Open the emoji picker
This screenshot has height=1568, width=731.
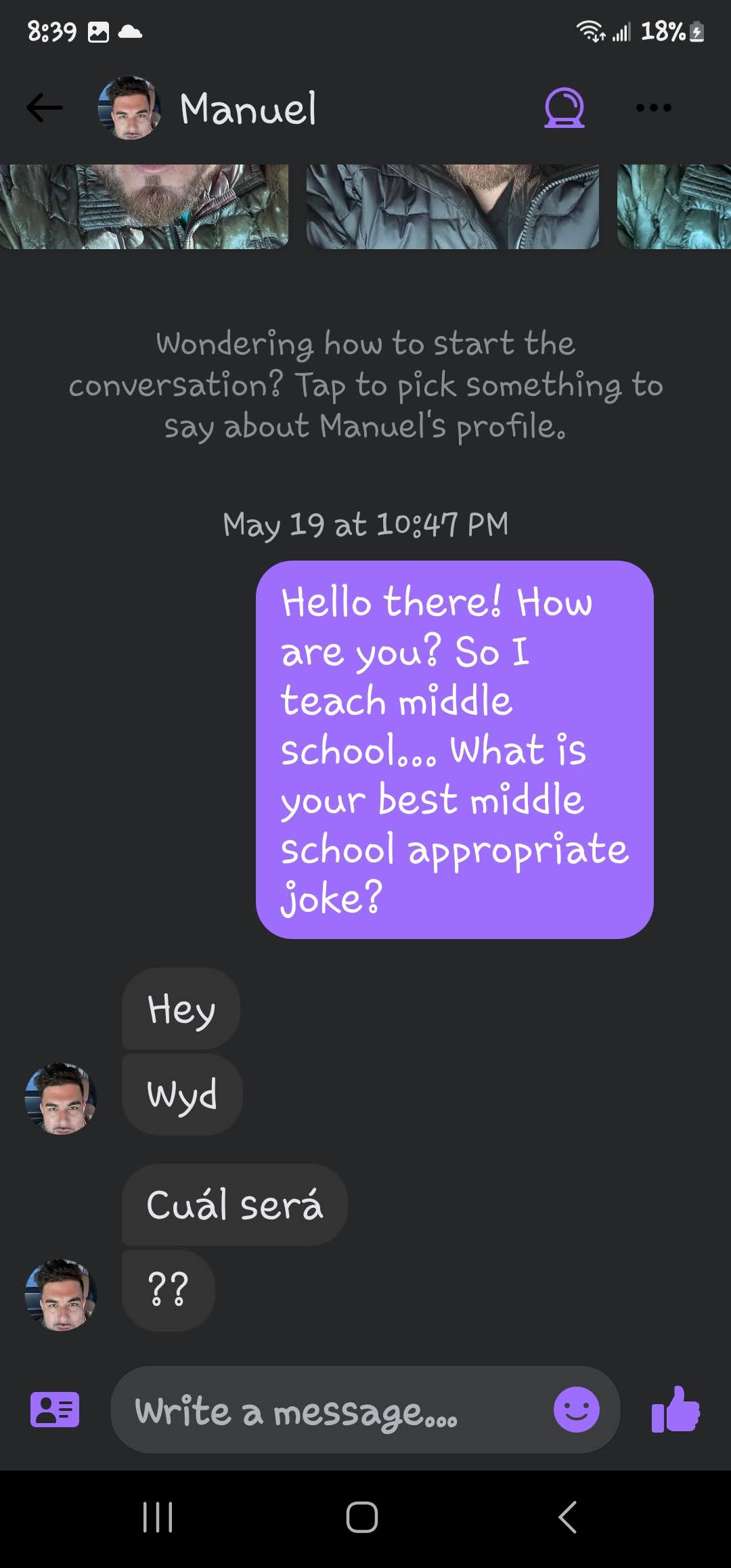pos(576,1410)
